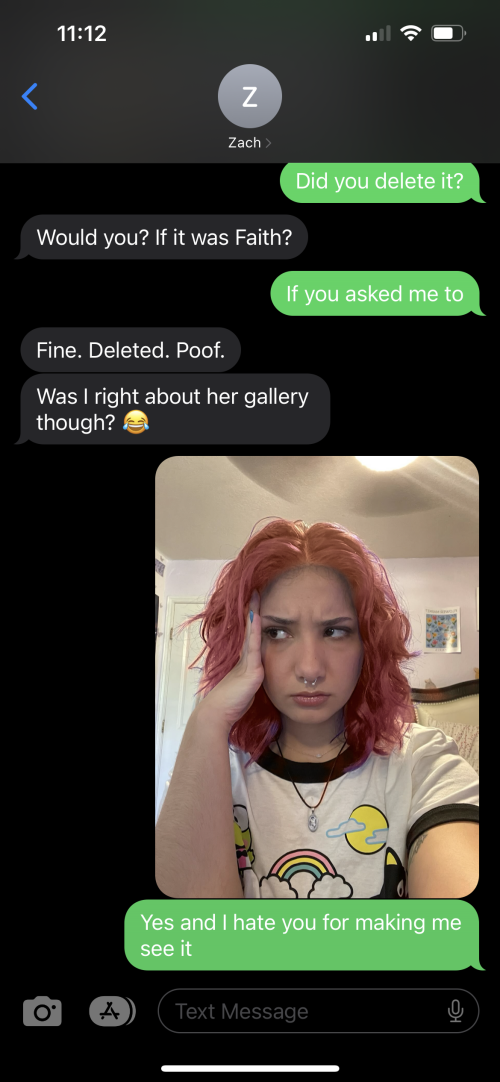Open the iMessage apps drawer
The height and width of the screenshot is (1082, 500).
click(x=112, y=1012)
